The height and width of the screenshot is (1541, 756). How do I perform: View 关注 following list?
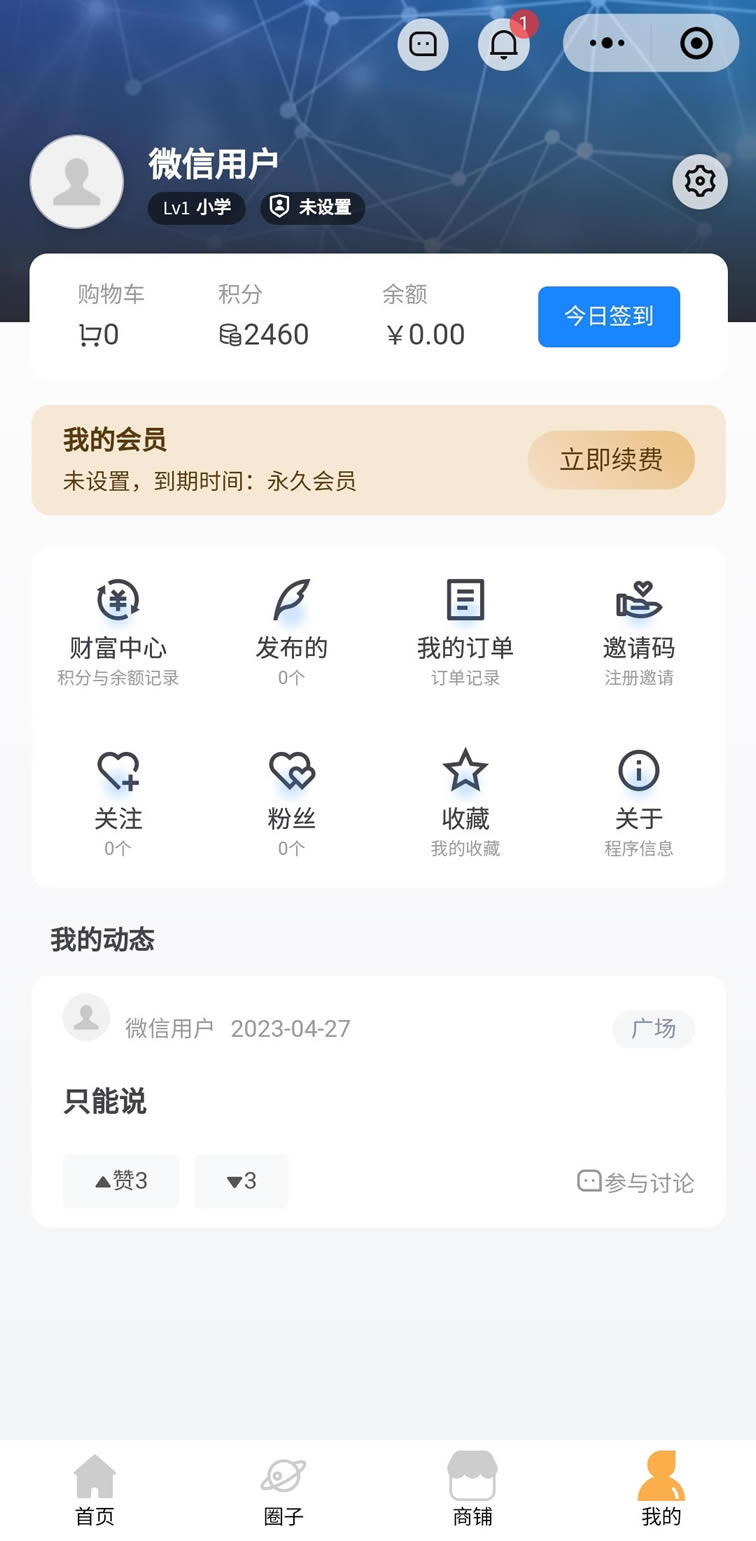coord(118,804)
